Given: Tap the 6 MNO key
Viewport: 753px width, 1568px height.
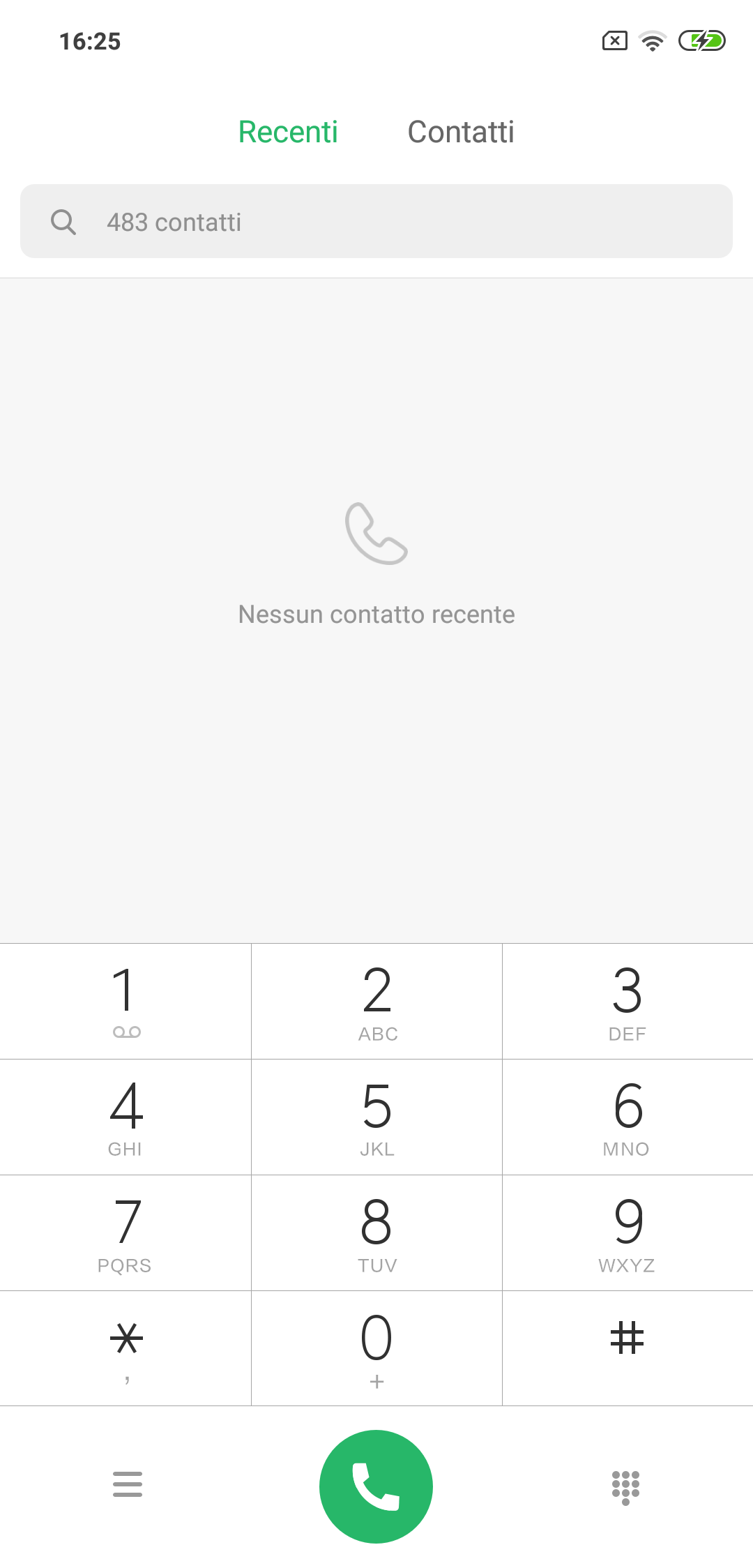Looking at the screenshot, I should [x=627, y=1117].
